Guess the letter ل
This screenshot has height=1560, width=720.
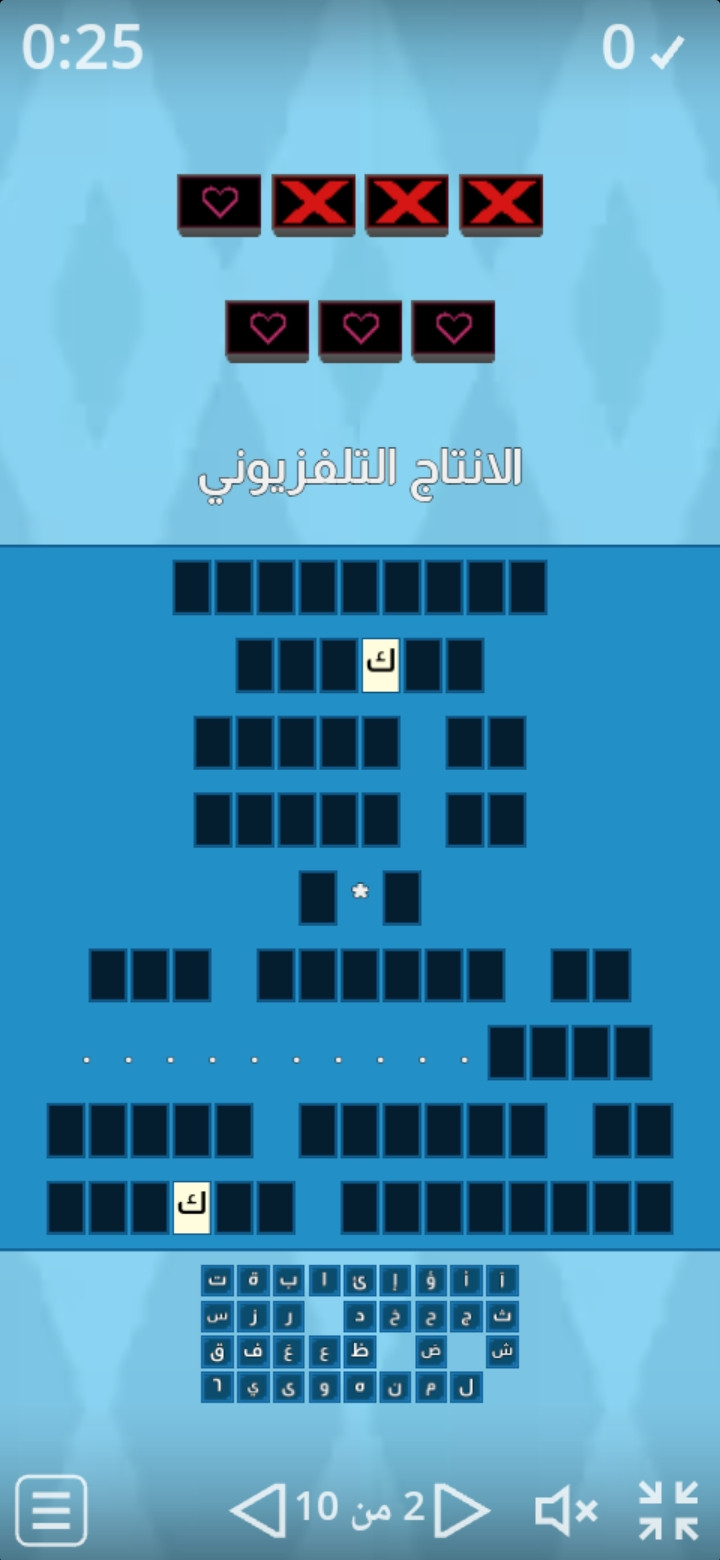pyautogui.click(x=466, y=1387)
